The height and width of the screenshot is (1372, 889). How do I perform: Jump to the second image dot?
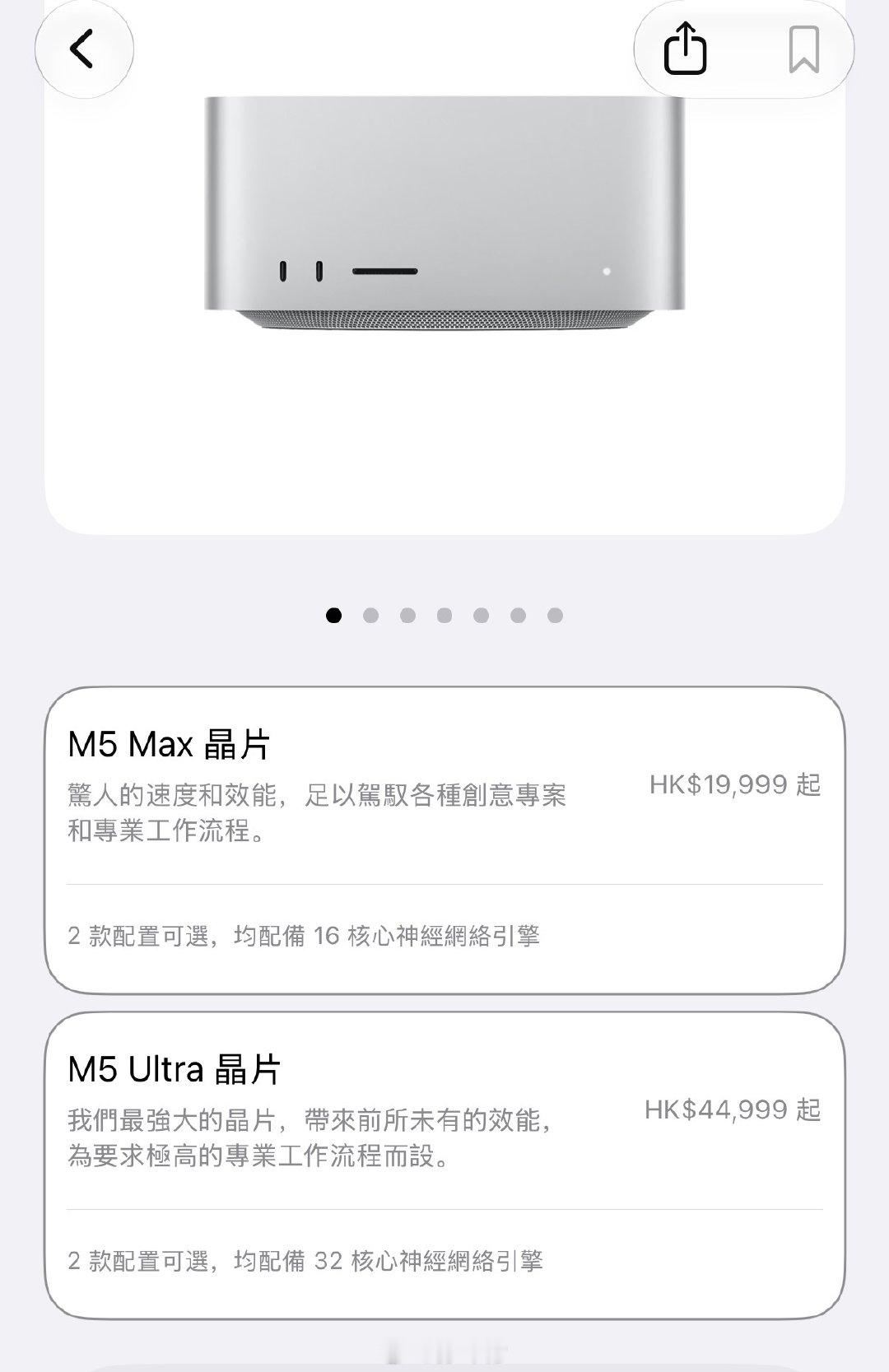tap(370, 615)
